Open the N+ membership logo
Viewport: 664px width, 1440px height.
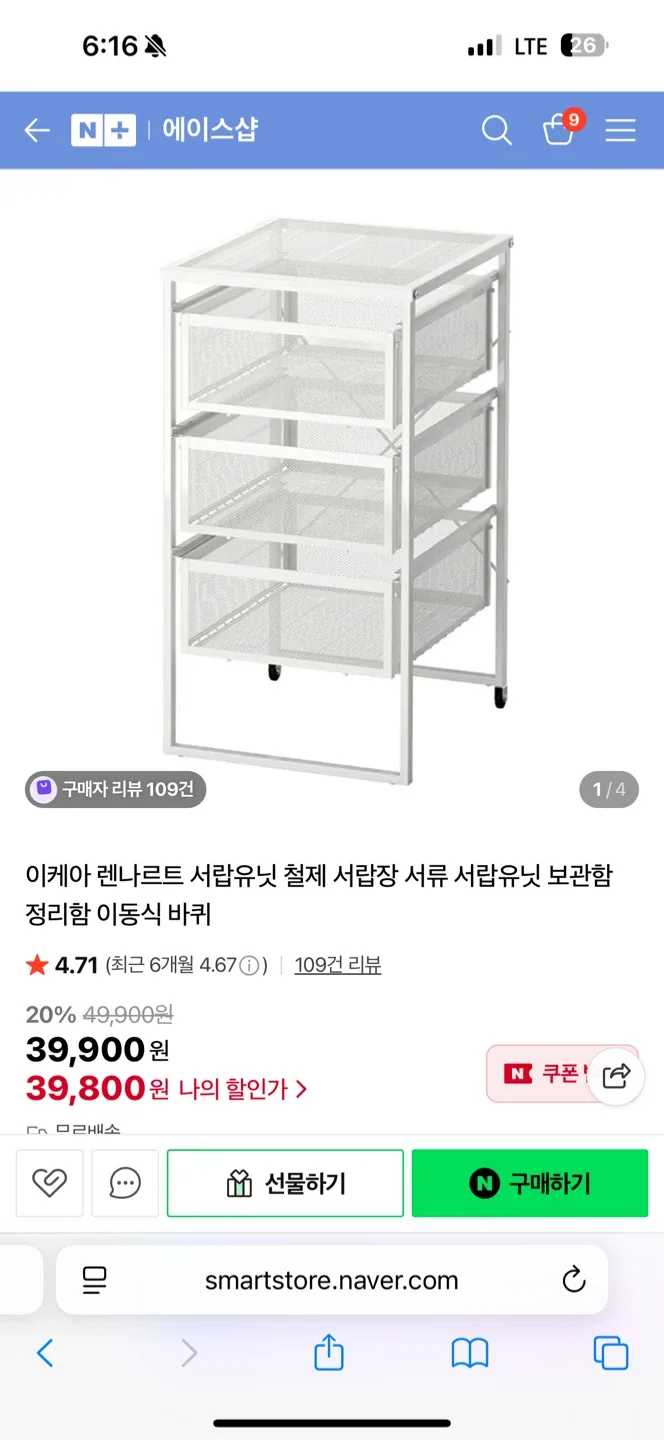click(103, 130)
